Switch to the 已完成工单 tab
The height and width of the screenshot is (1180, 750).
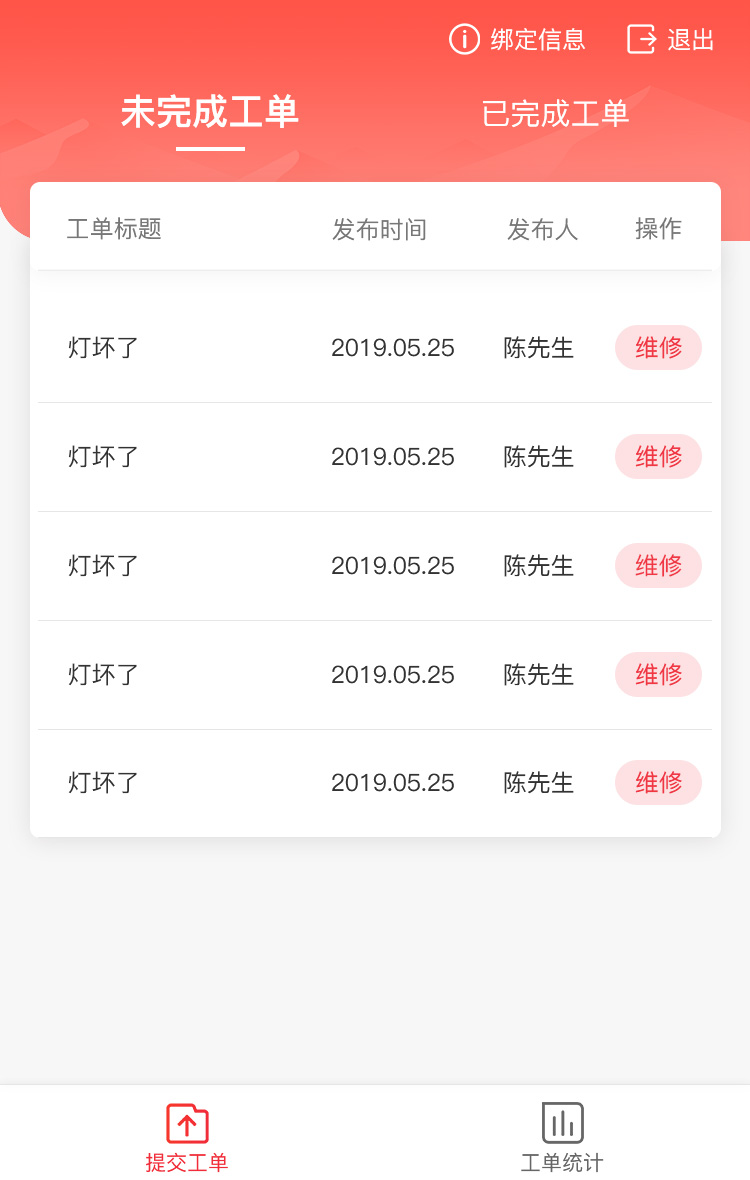pos(555,114)
